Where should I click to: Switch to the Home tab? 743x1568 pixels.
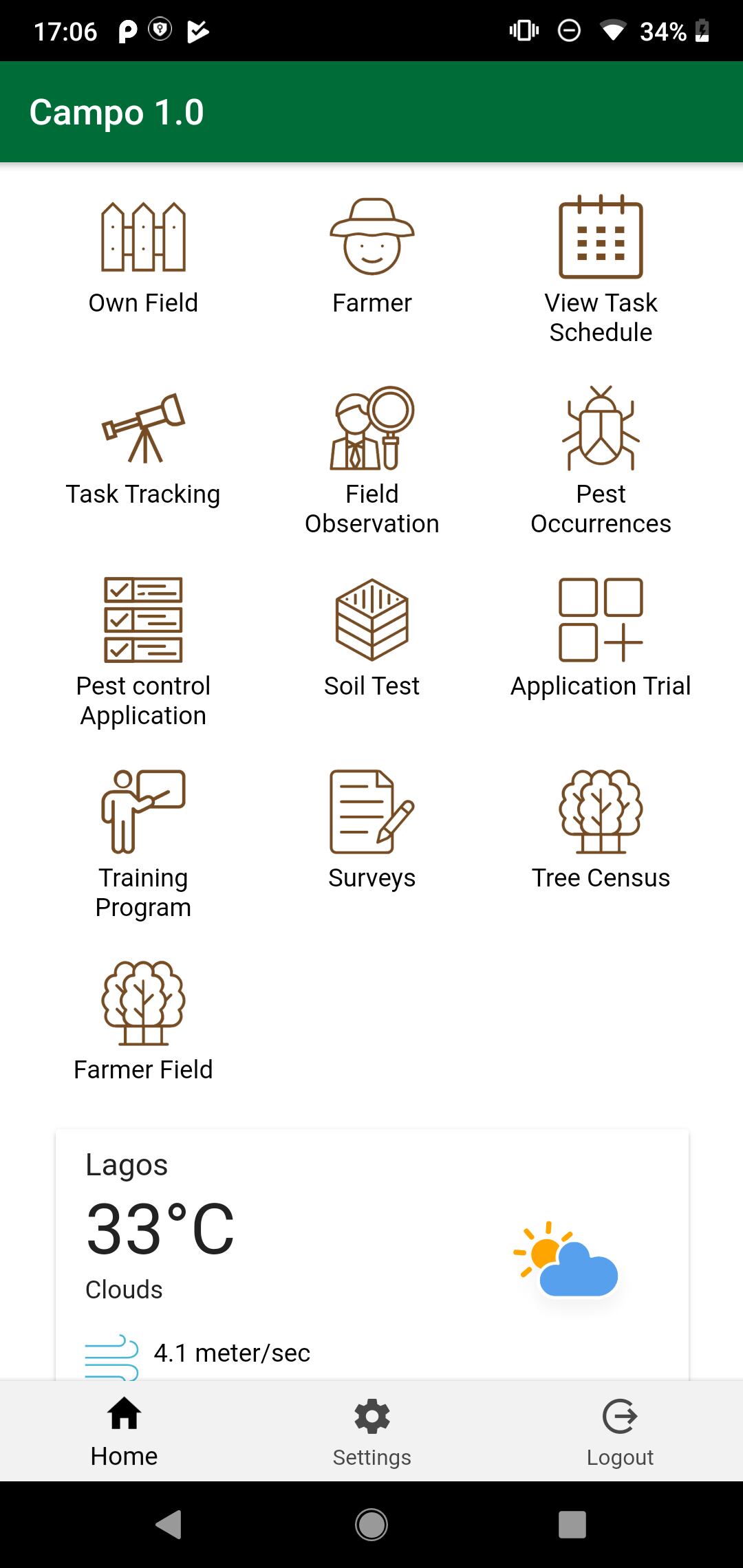[124, 1432]
